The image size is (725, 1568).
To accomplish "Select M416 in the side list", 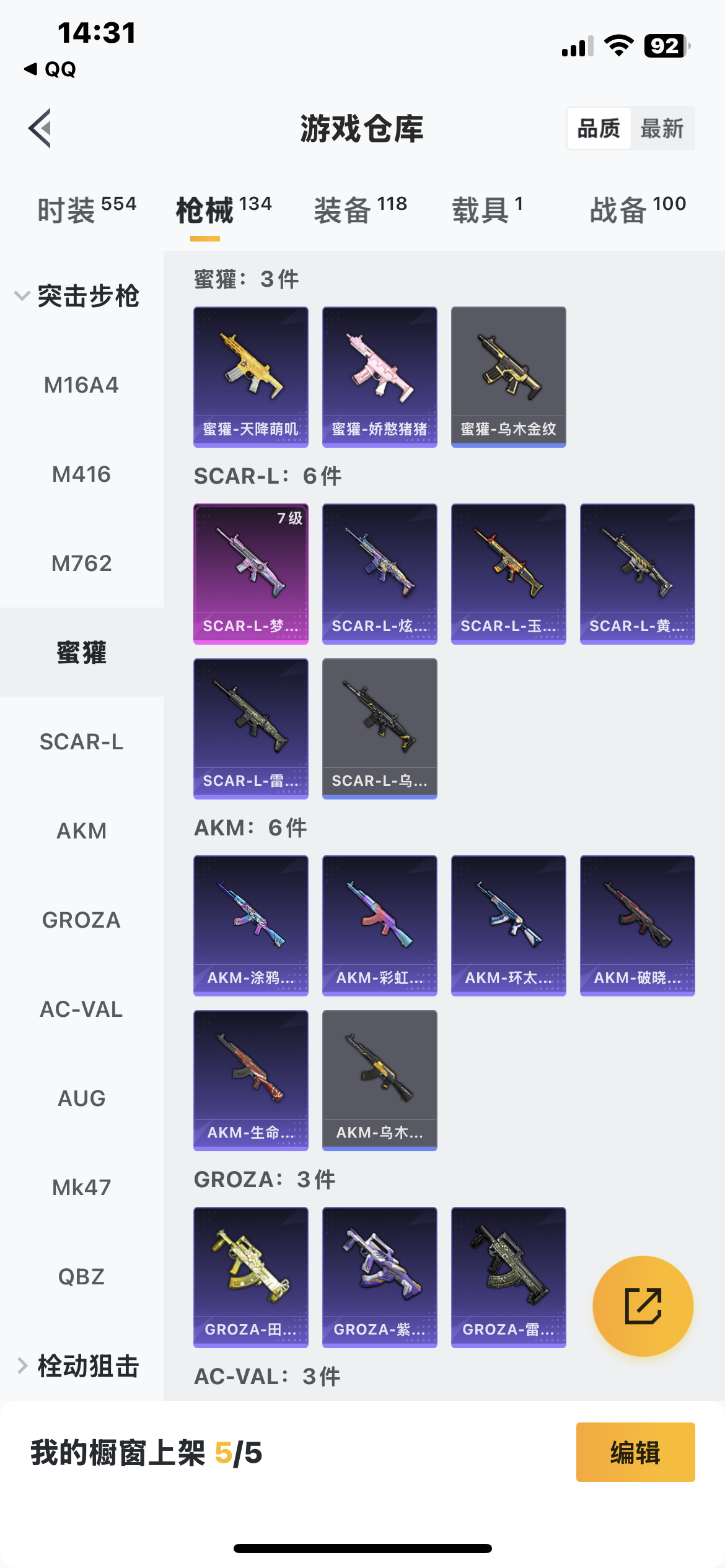I will 81,474.
